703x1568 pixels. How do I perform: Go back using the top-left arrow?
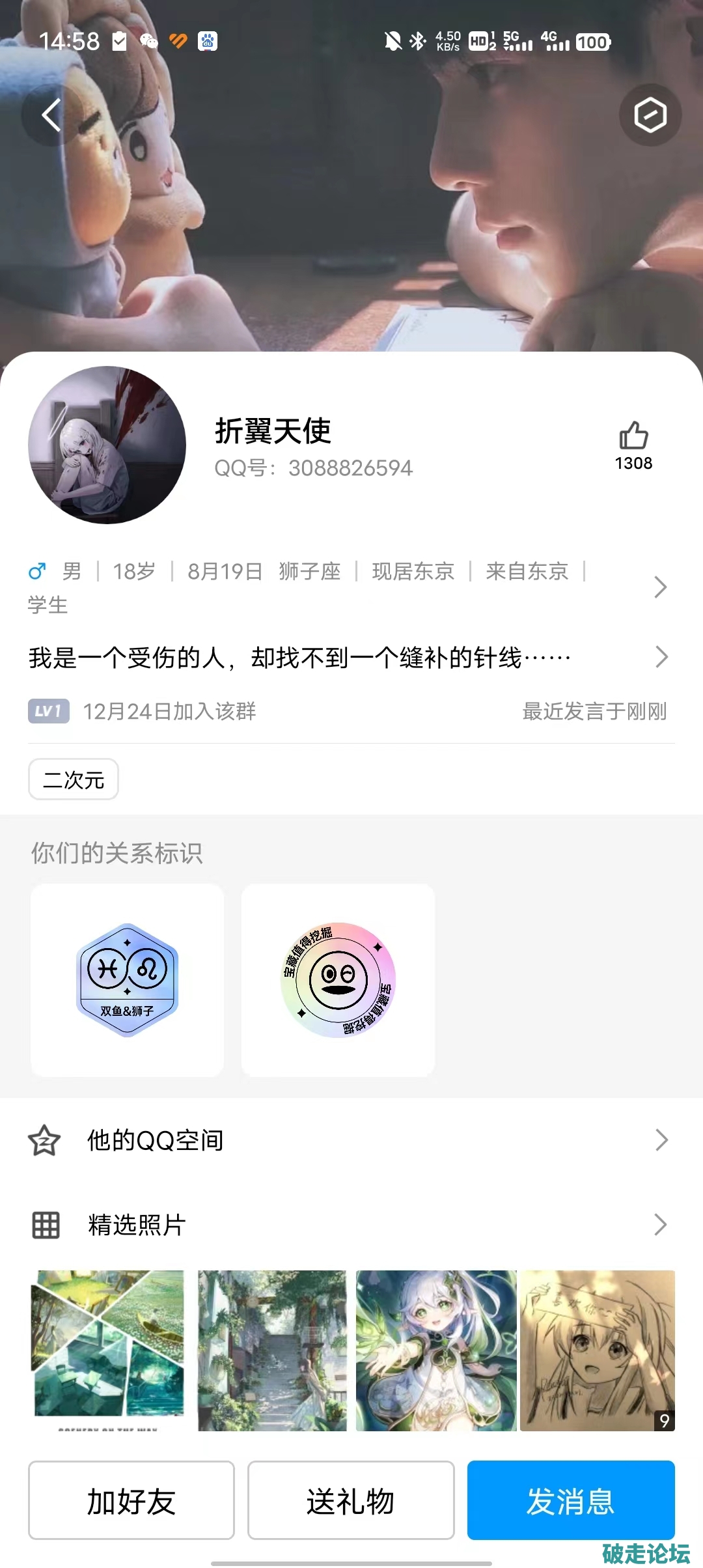[52, 115]
